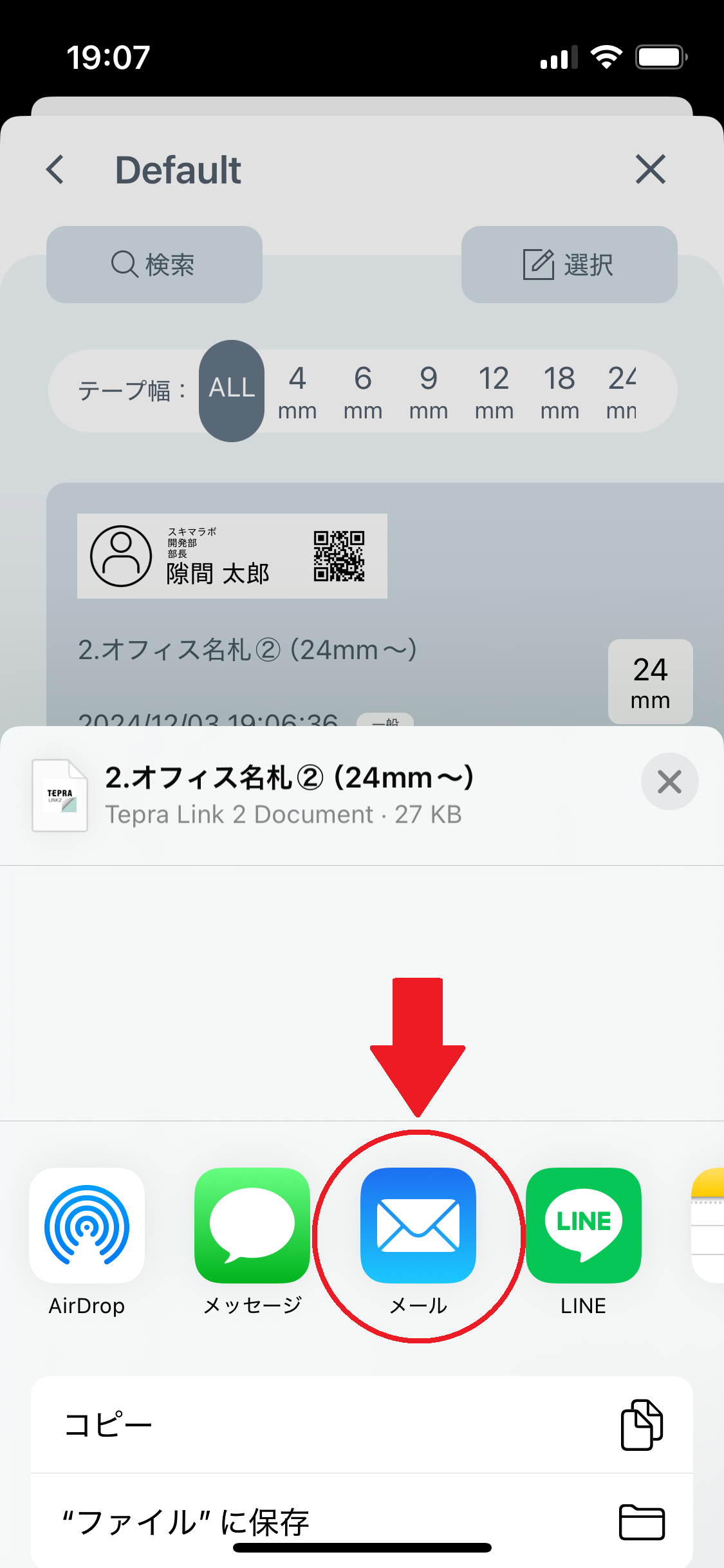Filter tape width to 4 mm

pyautogui.click(x=297, y=391)
